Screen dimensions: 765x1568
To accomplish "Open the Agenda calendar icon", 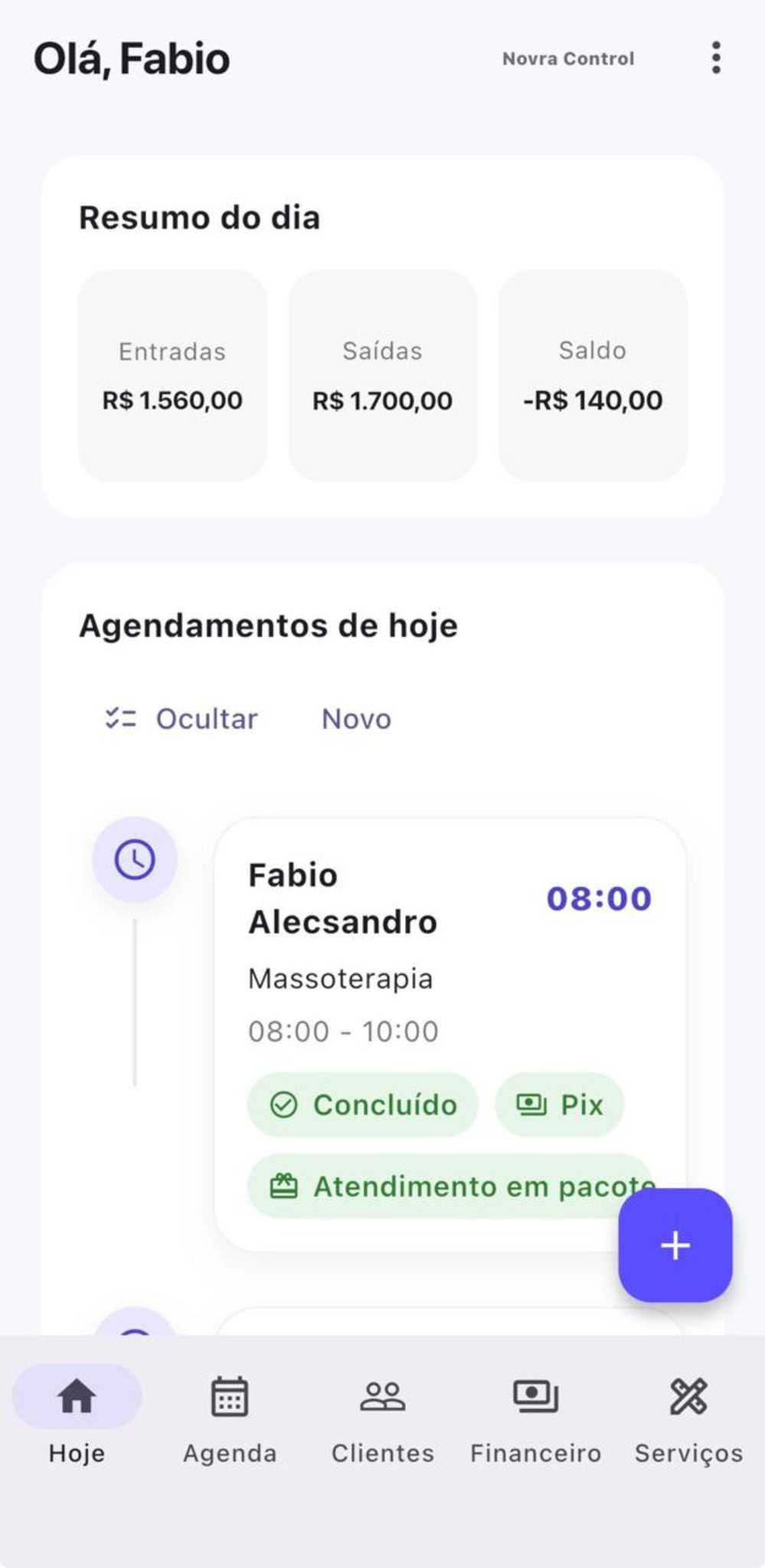I will (x=229, y=1395).
